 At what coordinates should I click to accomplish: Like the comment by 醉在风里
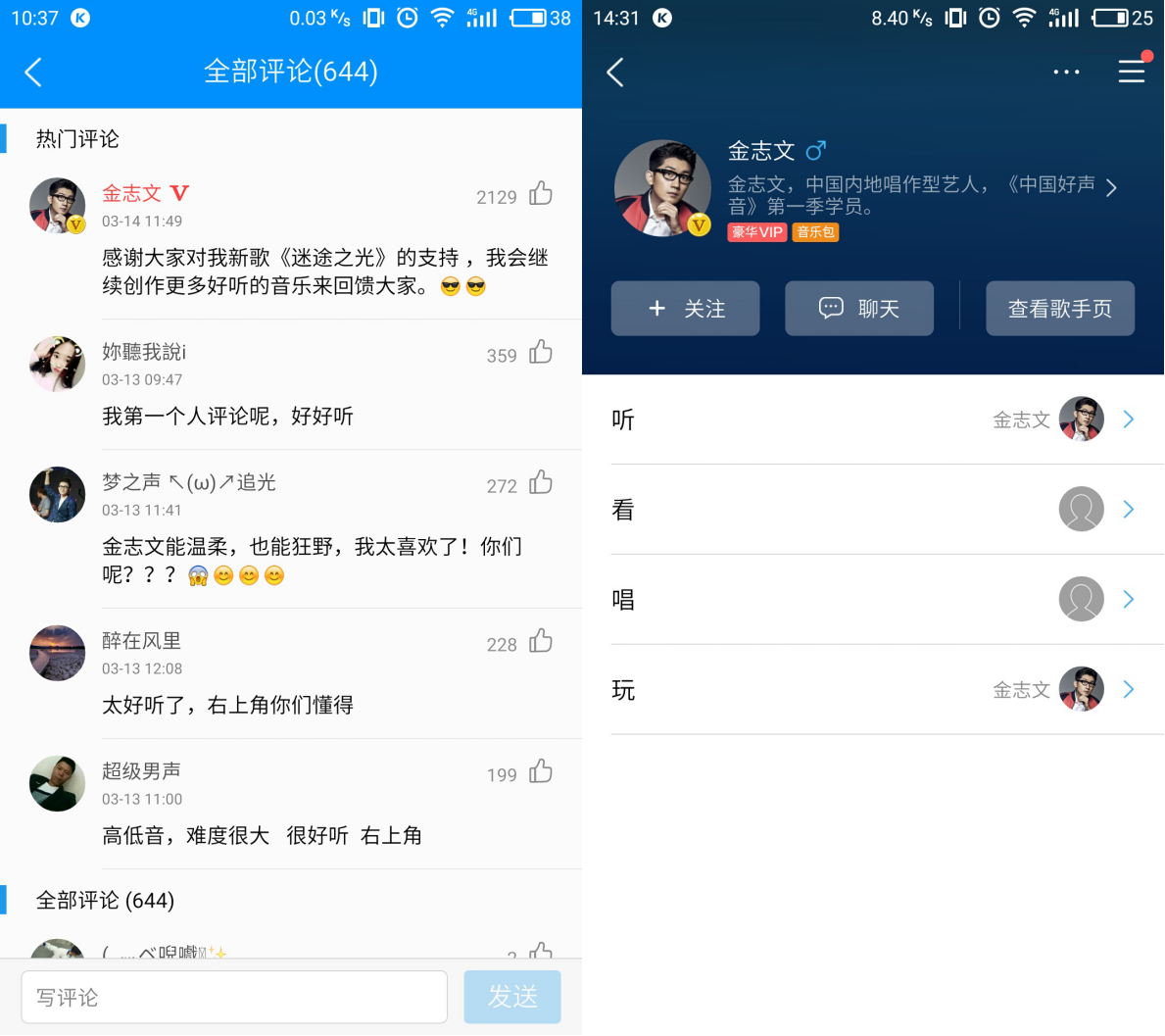point(541,642)
